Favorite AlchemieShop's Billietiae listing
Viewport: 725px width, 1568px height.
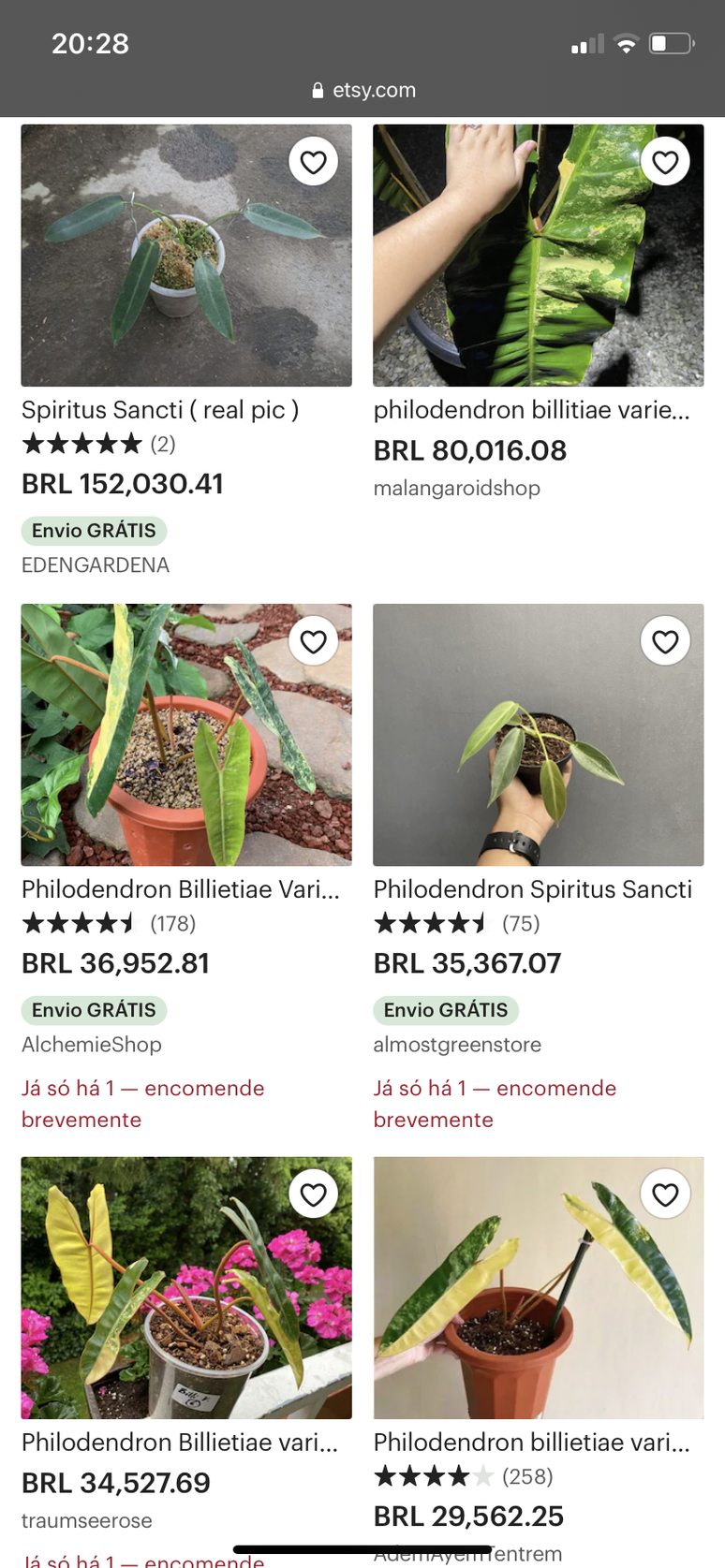click(313, 640)
